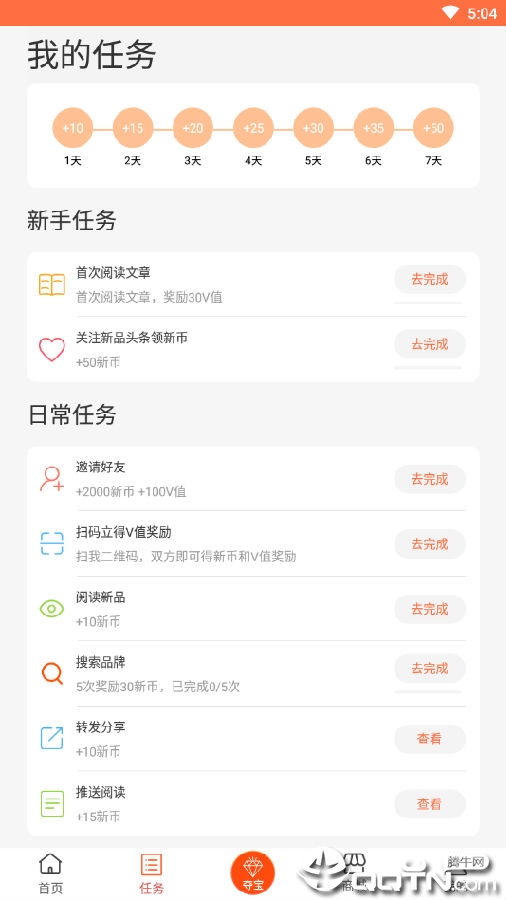This screenshot has height=900, width=506.
Task: Tap 去完成 for 扫码立得V值奖励
Action: point(430,544)
